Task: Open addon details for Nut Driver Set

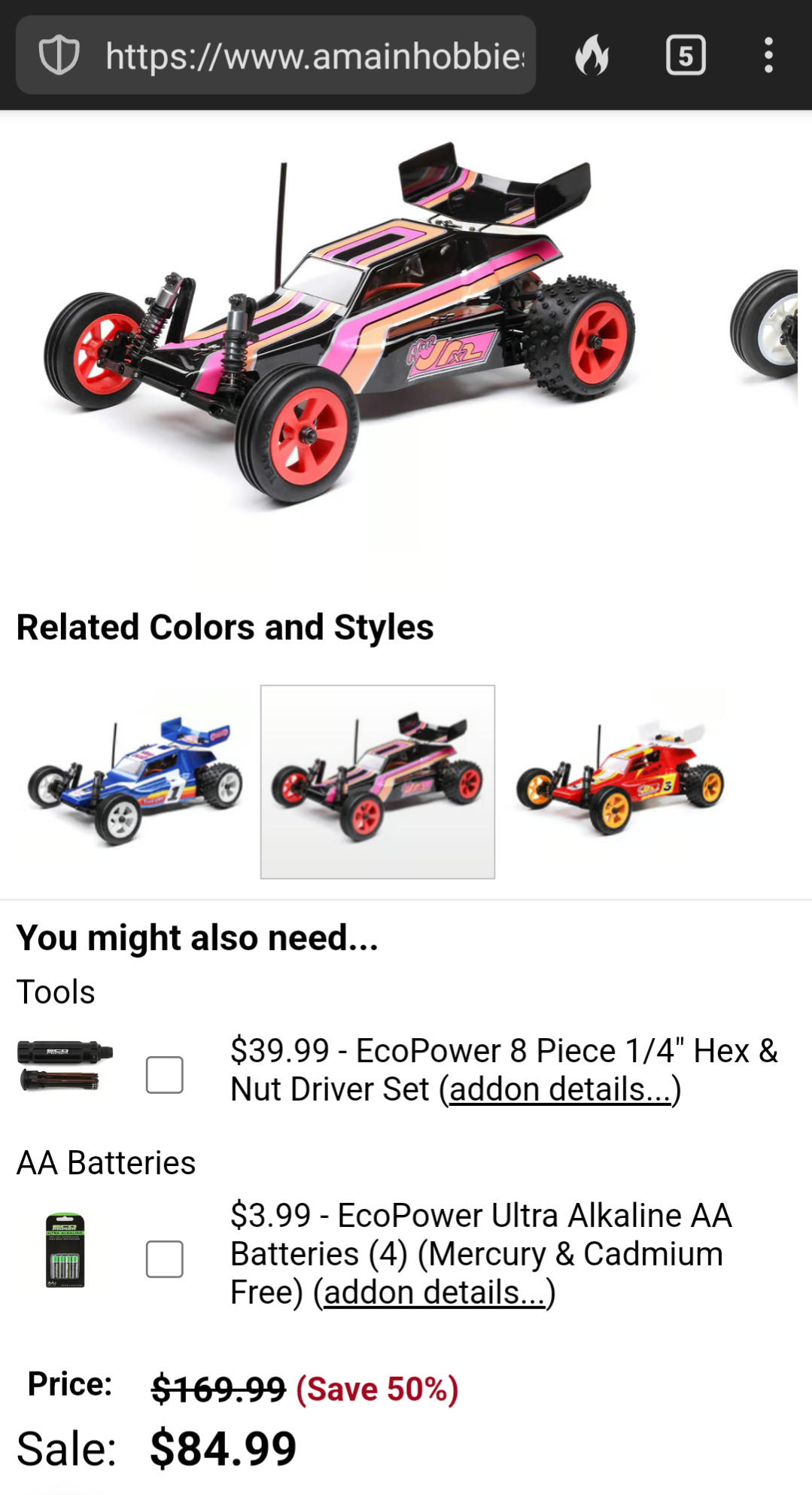Action: click(x=560, y=1089)
